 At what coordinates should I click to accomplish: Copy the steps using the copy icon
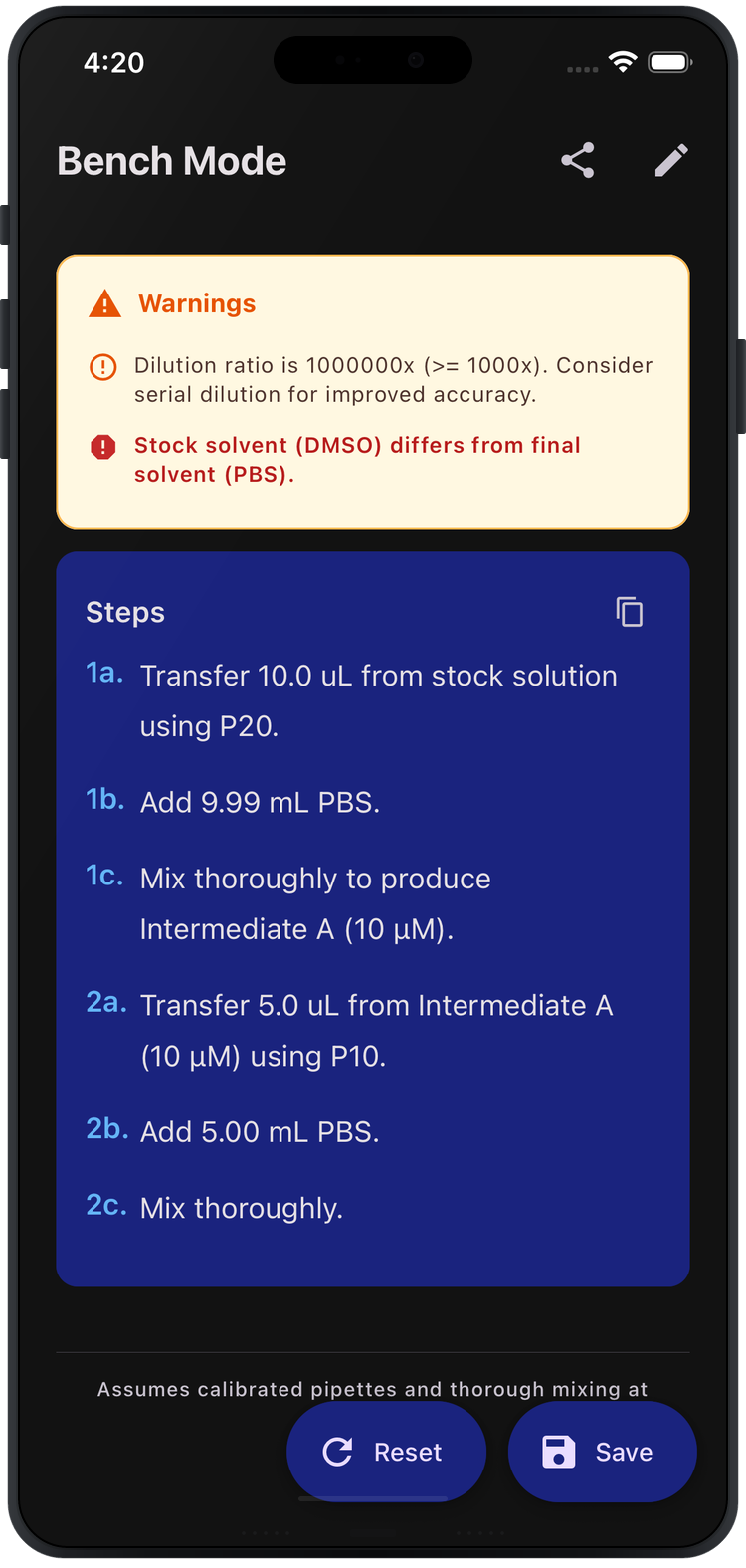(629, 612)
